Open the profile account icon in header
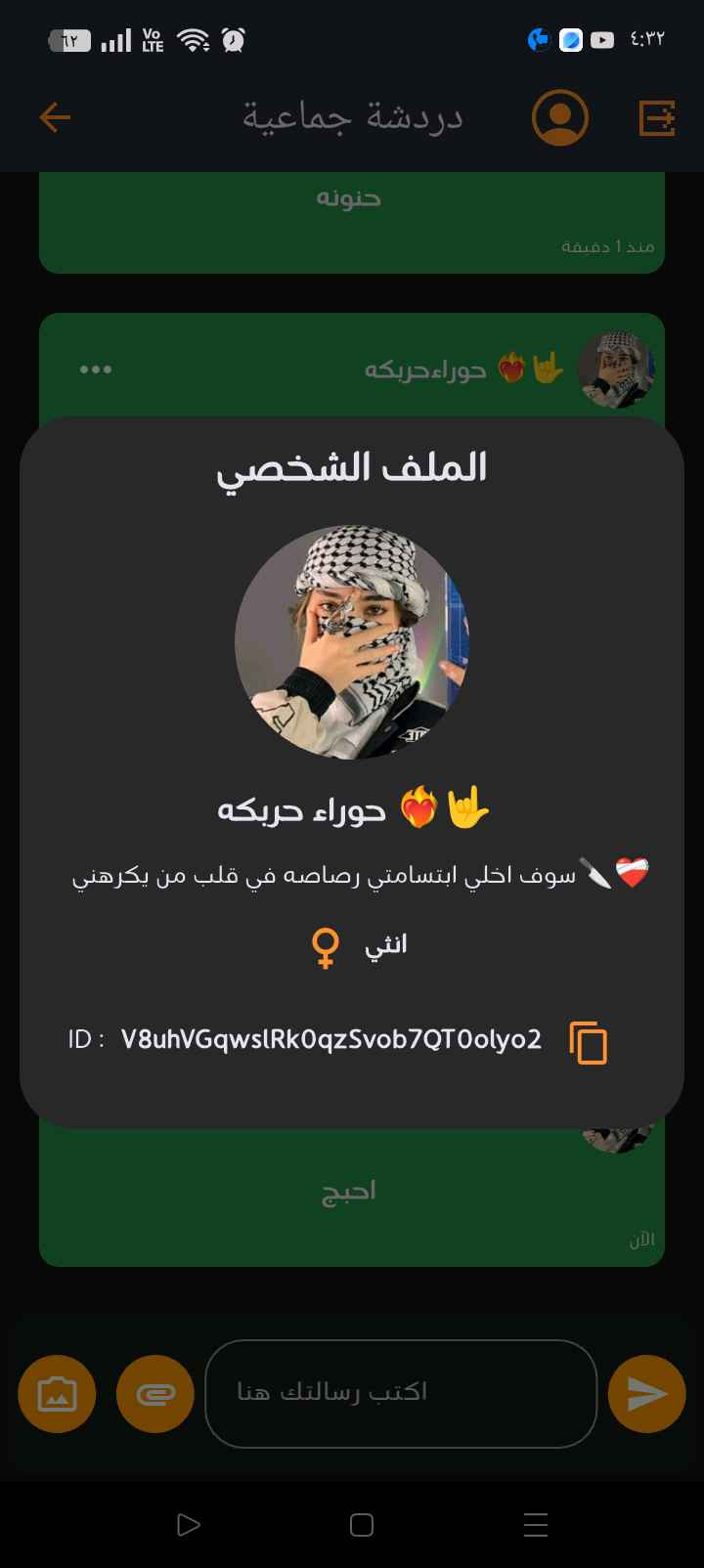The image size is (704, 1568). [x=560, y=117]
